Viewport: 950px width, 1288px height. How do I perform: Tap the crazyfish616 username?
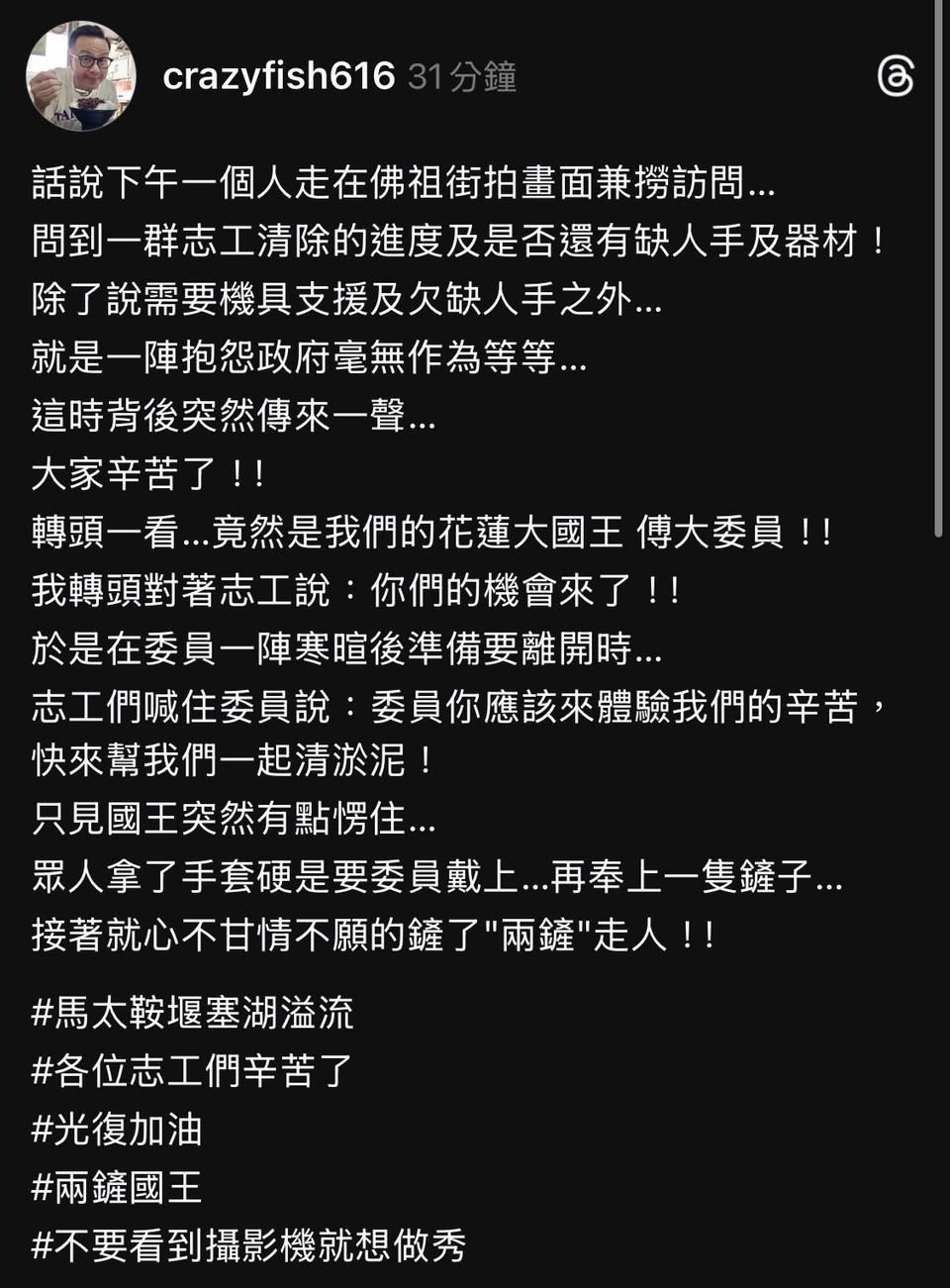278,76
